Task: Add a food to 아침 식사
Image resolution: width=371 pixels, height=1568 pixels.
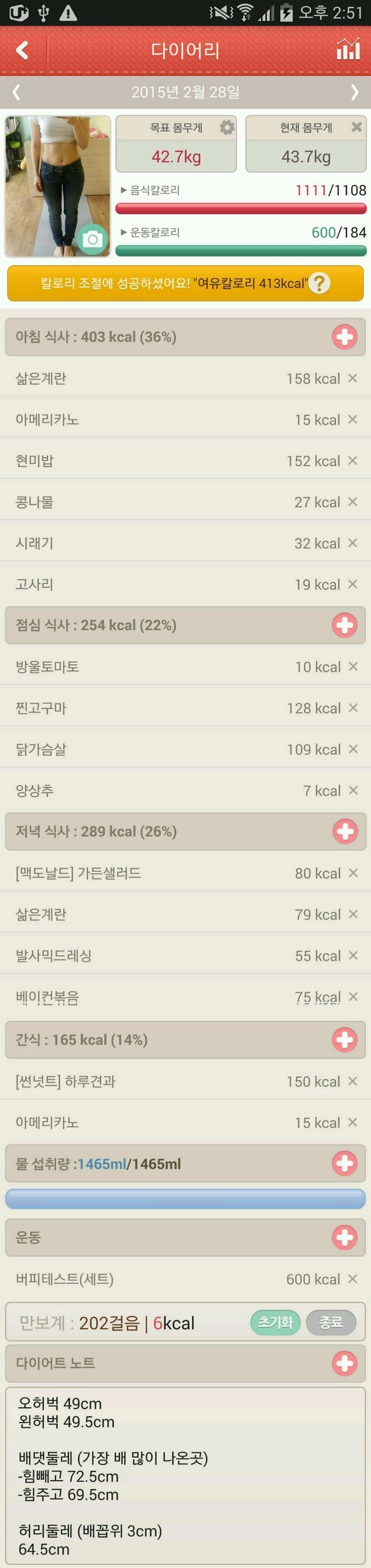Action: [x=344, y=336]
